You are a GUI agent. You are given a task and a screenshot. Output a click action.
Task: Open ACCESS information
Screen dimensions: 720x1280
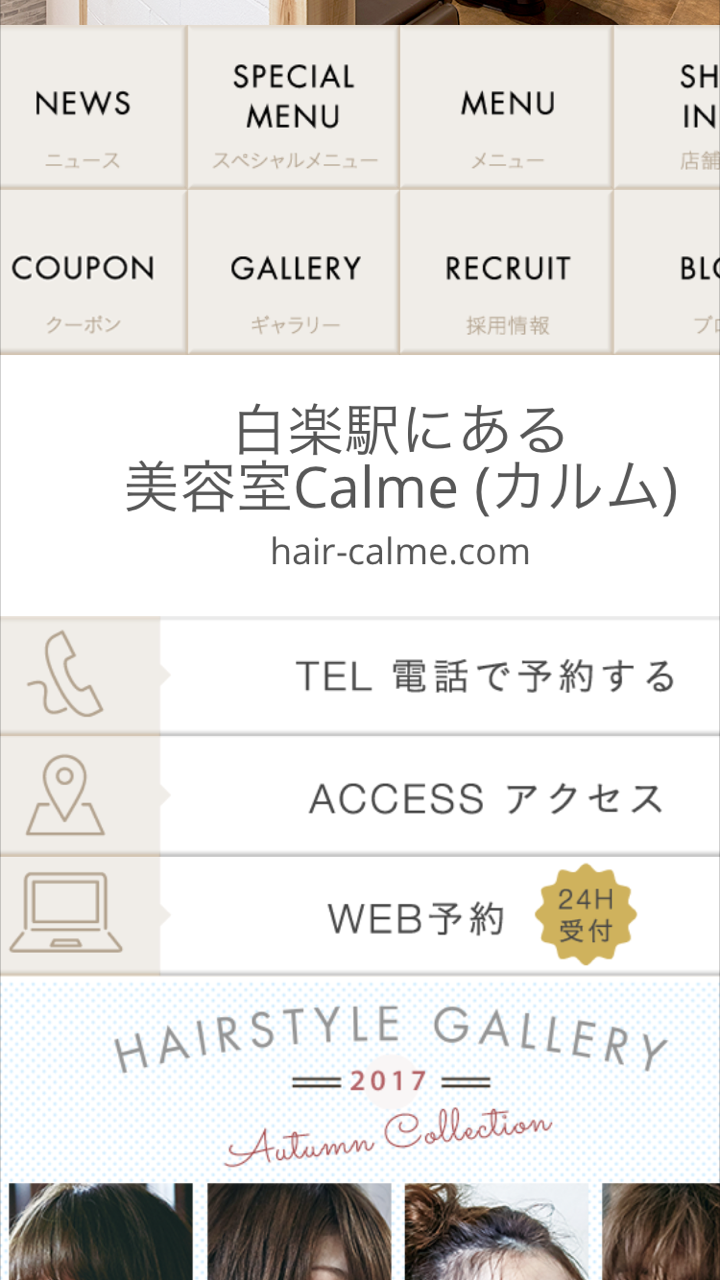coord(360,796)
